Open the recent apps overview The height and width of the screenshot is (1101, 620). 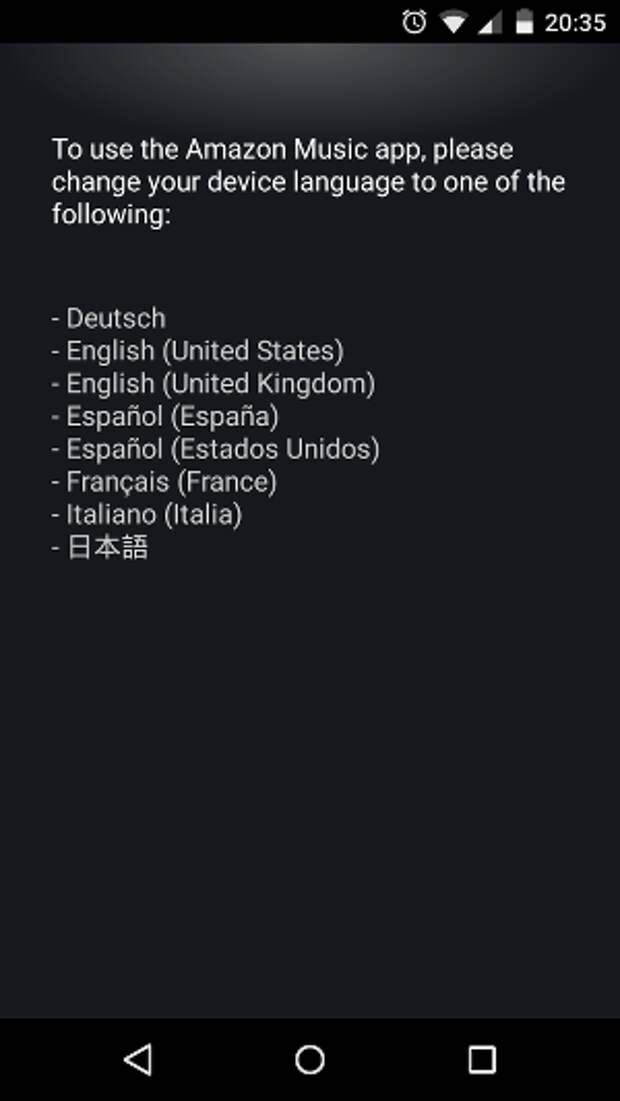482,1060
